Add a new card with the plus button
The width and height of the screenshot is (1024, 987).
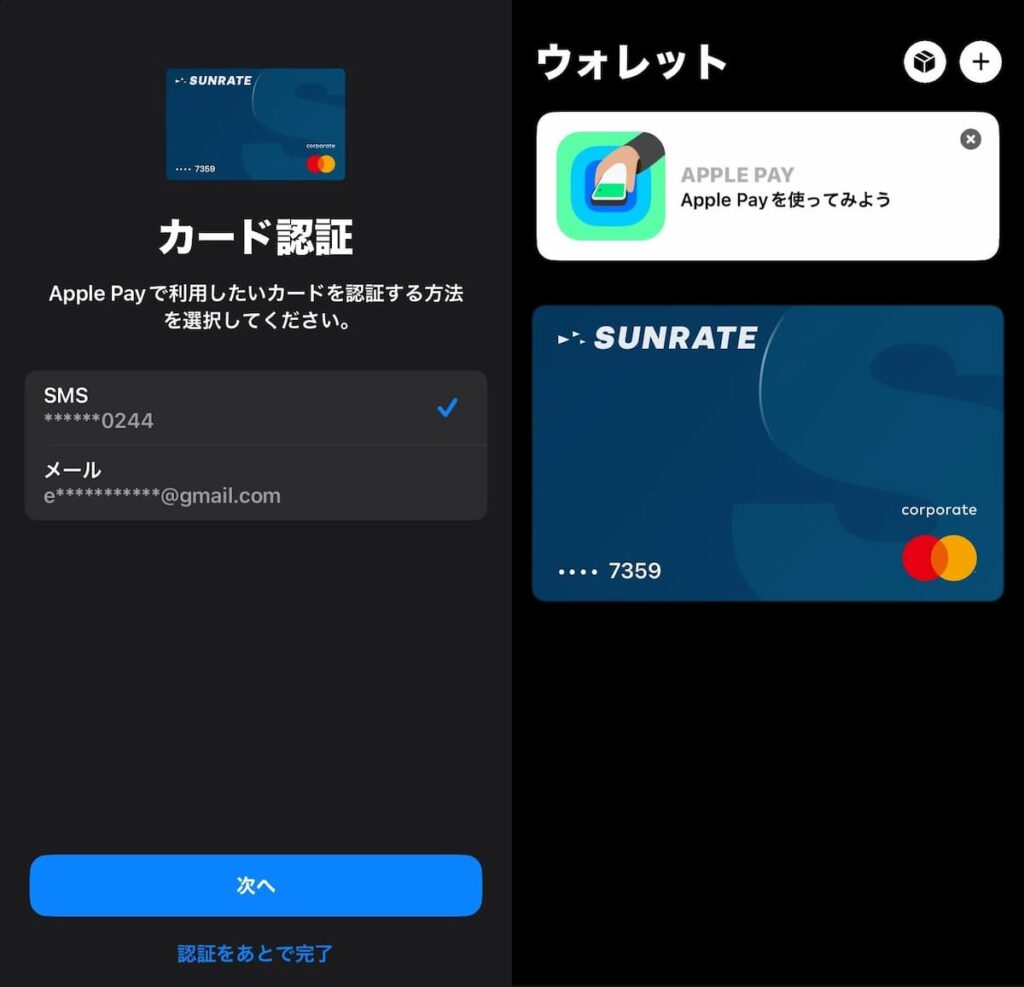pos(980,63)
